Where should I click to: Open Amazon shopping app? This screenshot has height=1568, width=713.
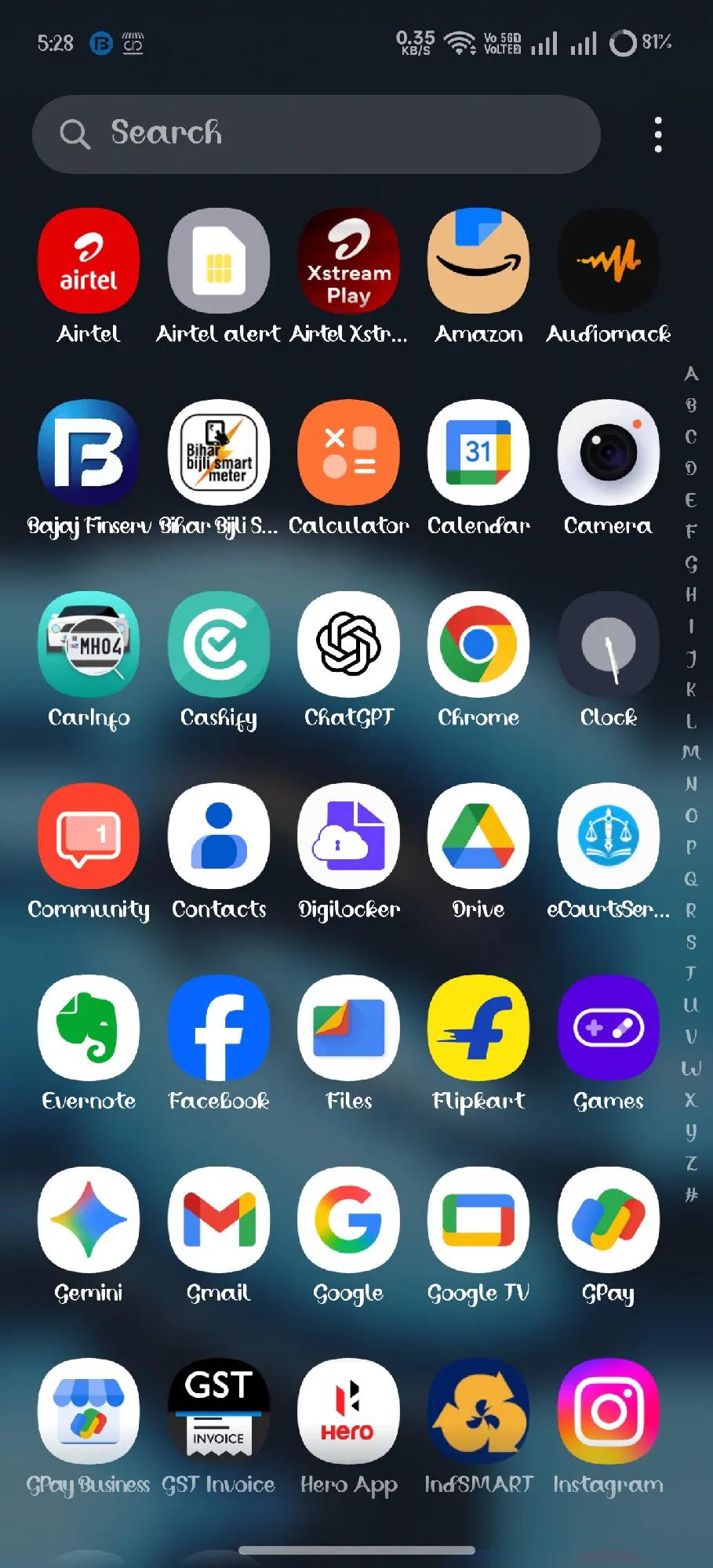click(x=478, y=261)
